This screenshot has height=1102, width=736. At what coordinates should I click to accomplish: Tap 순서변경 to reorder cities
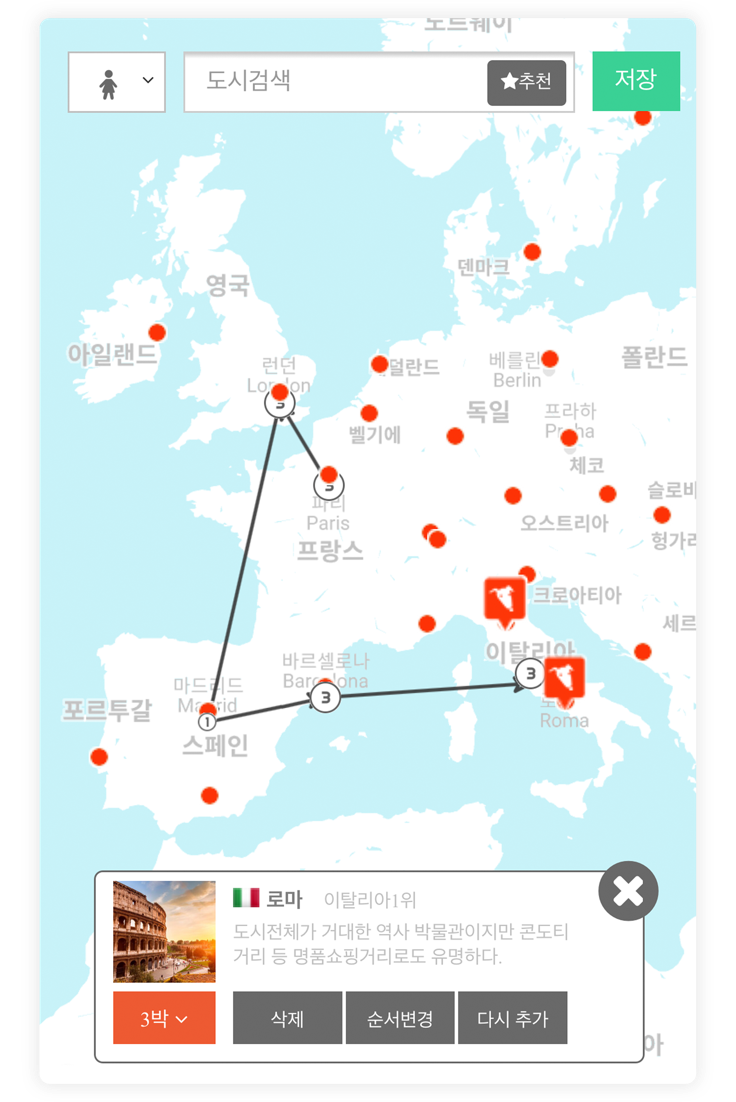click(399, 1018)
